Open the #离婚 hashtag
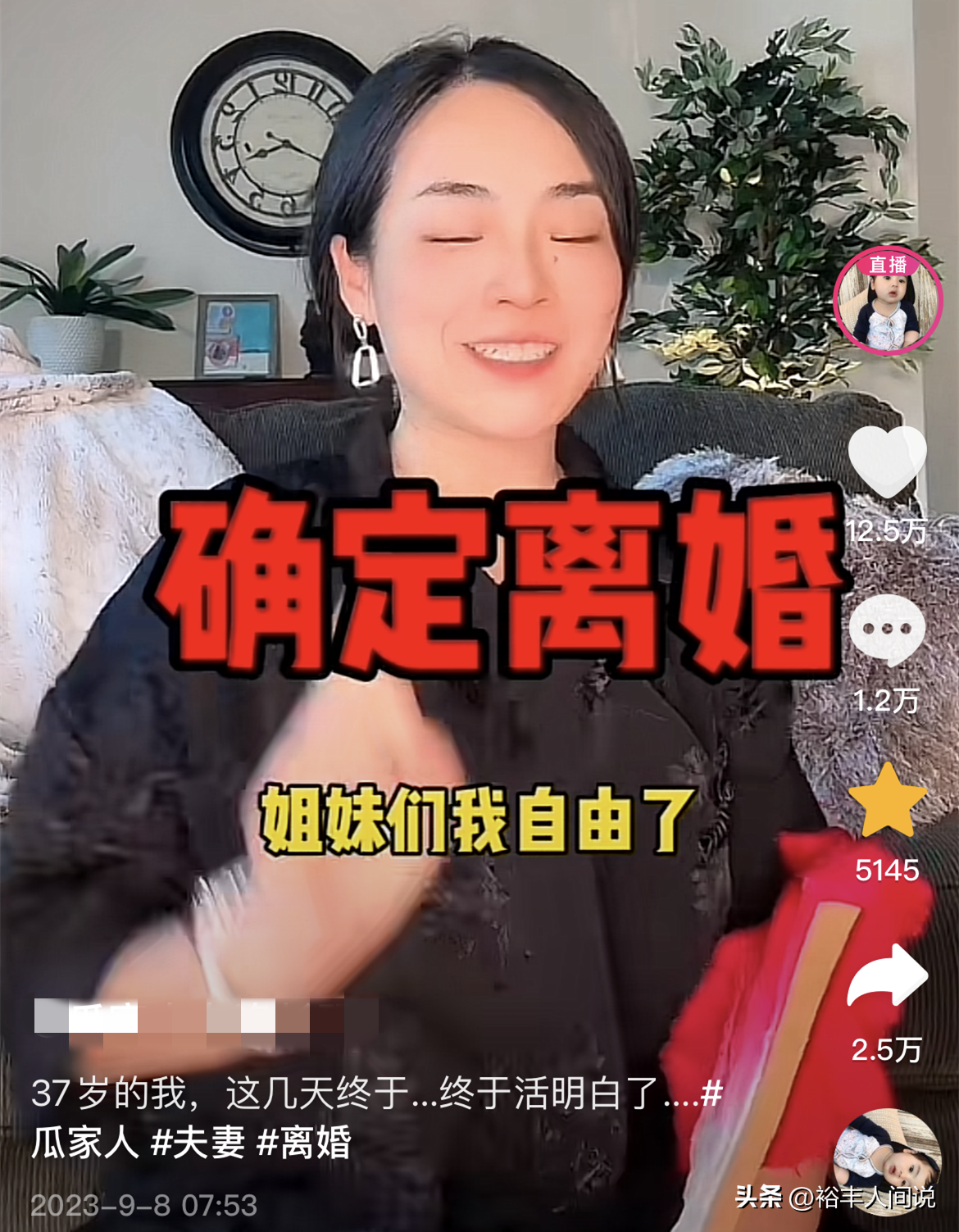Viewport: 959px width, 1232px height. [304, 1143]
